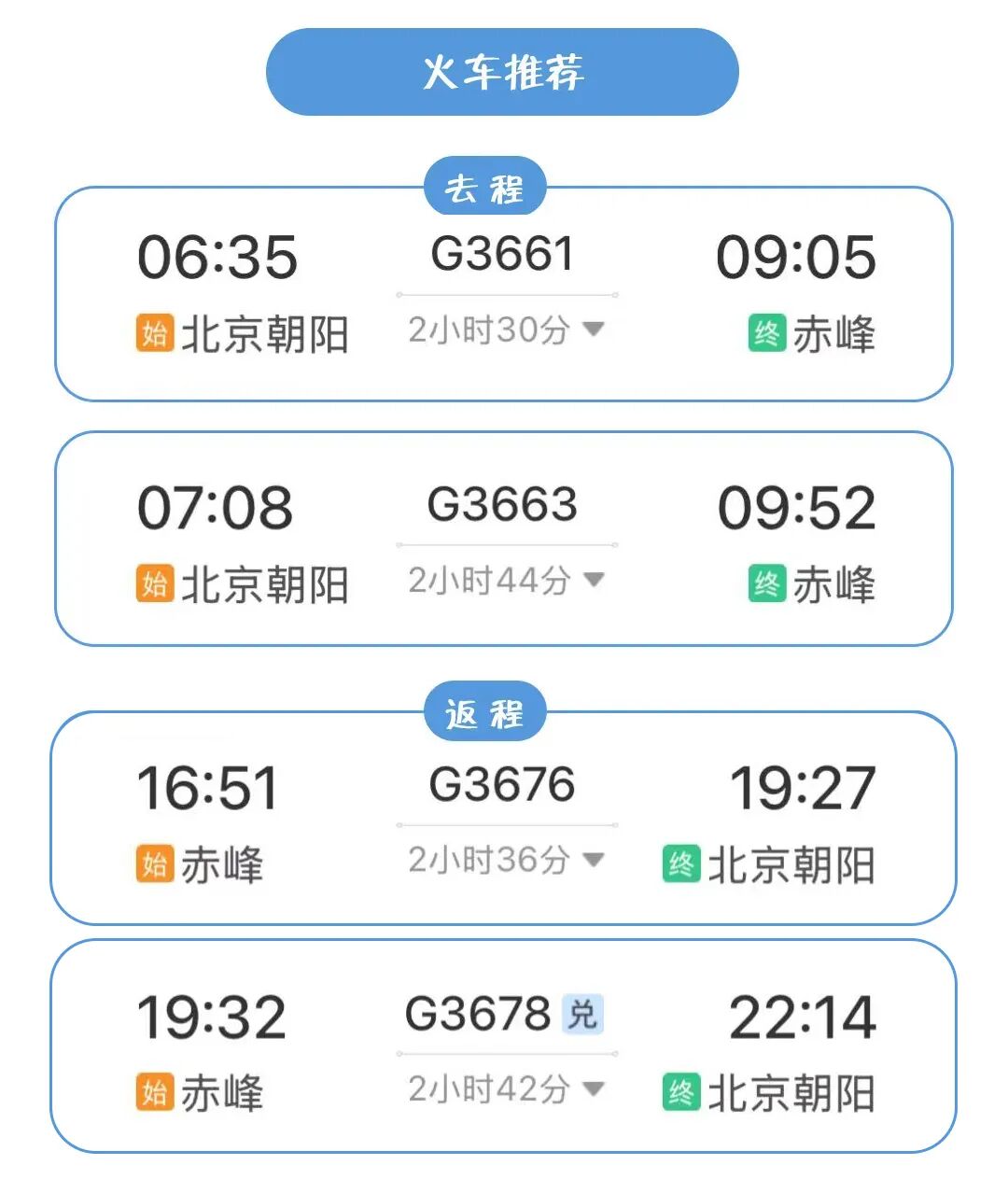The height and width of the screenshot is (1179, 1008).
Task: Select the 去程 outbound tab
Action: (486, 186)
